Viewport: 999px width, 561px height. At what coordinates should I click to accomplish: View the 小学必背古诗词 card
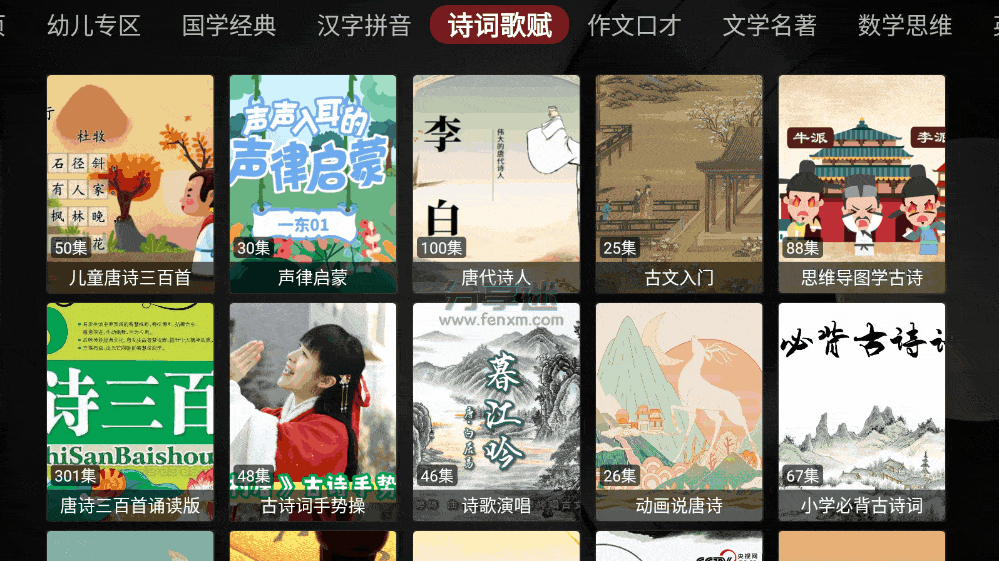point(862,412)
